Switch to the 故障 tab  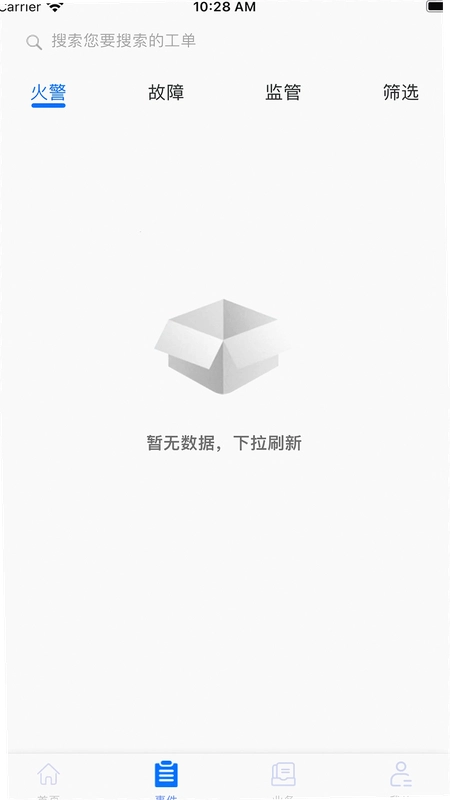tap(166, 93)
